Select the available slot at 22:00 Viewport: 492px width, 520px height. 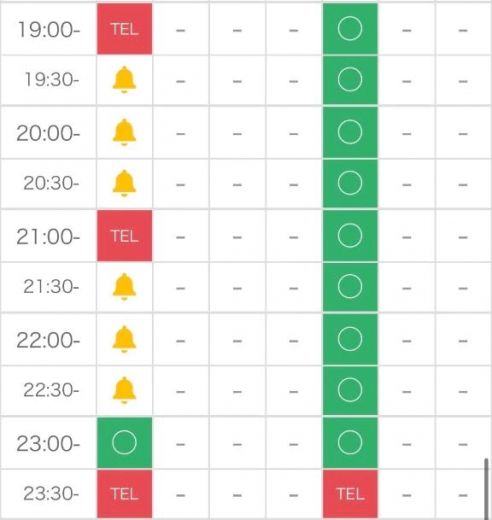(350, 339)
